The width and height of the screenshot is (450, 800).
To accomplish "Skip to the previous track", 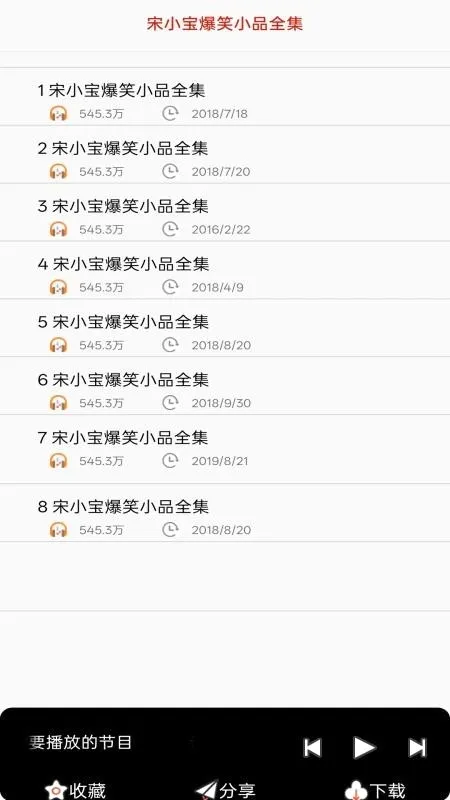I will (x=312, y=748).
